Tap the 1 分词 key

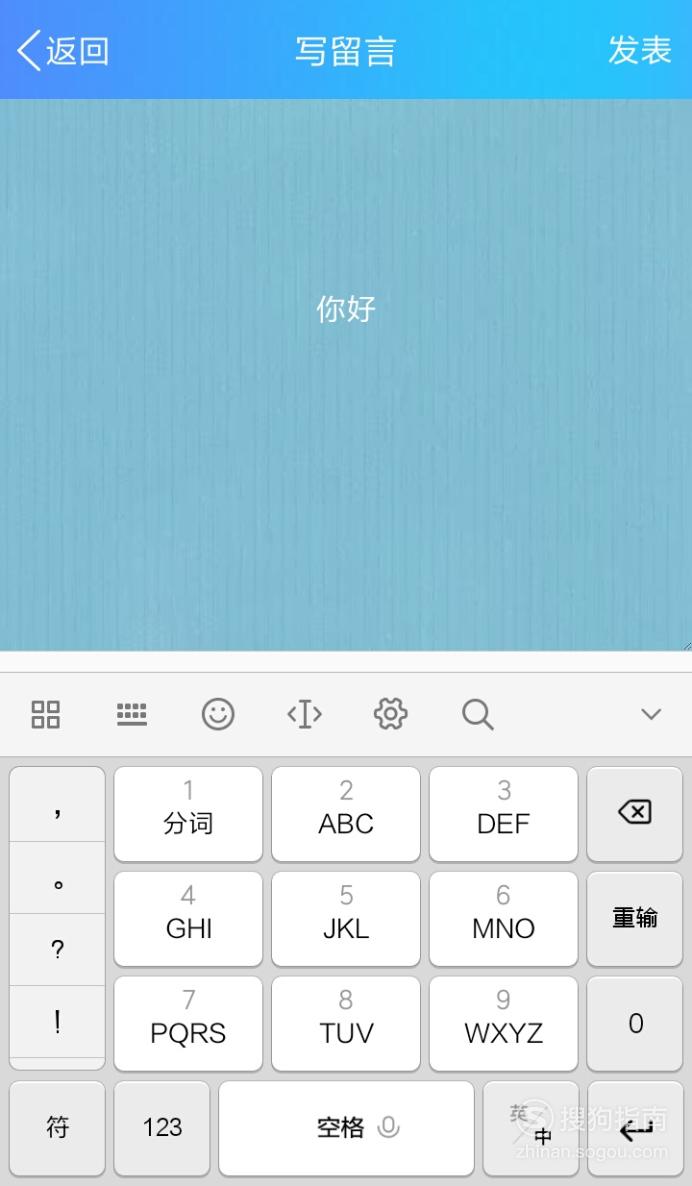click(x=188, y=814)
